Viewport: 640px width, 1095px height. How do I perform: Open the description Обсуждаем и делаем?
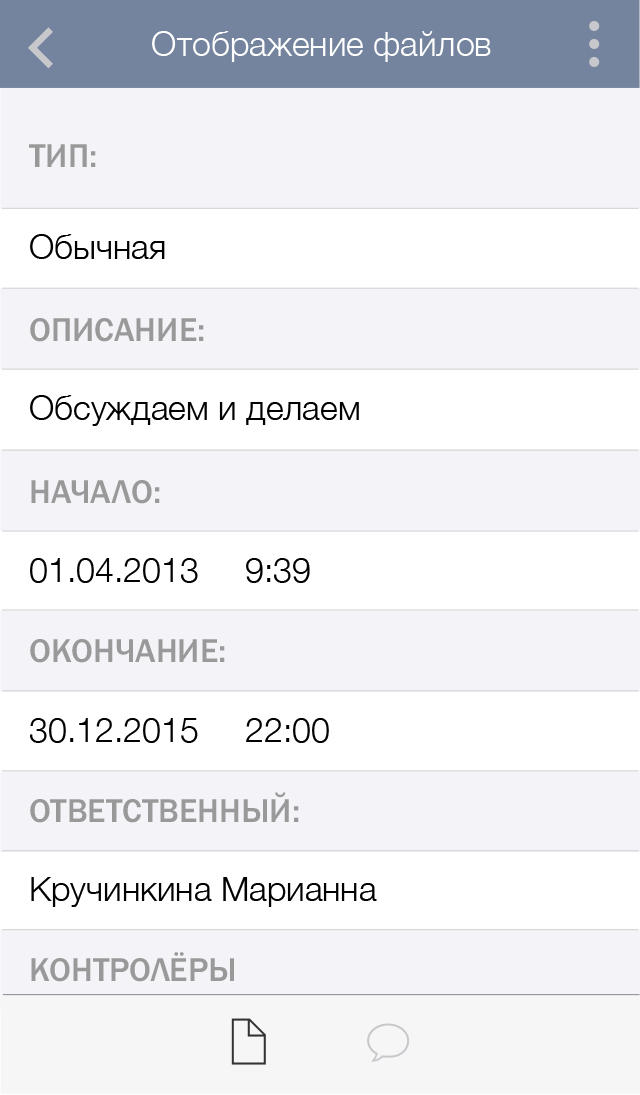point(320,409)
